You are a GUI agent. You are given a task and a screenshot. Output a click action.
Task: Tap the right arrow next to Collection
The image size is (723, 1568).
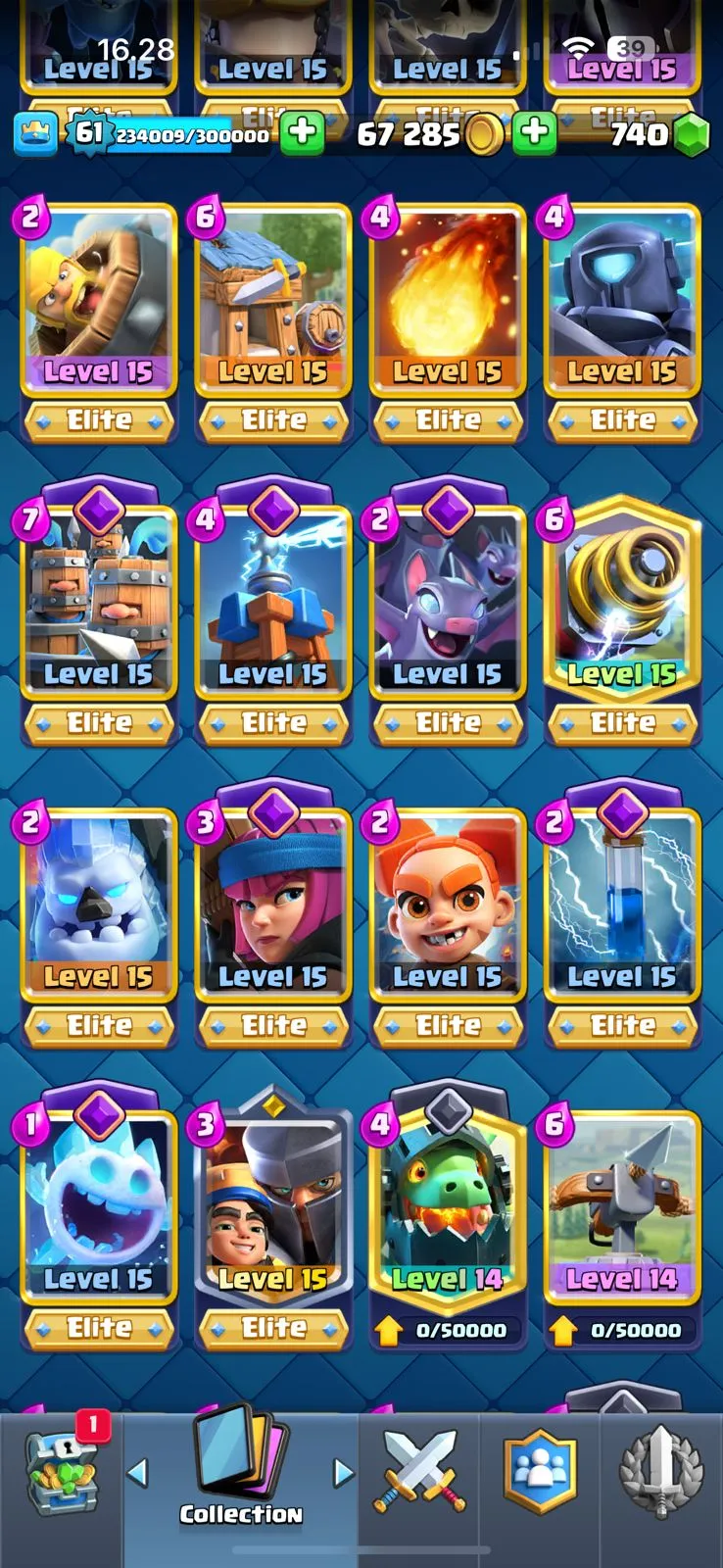click(343, 1472)
